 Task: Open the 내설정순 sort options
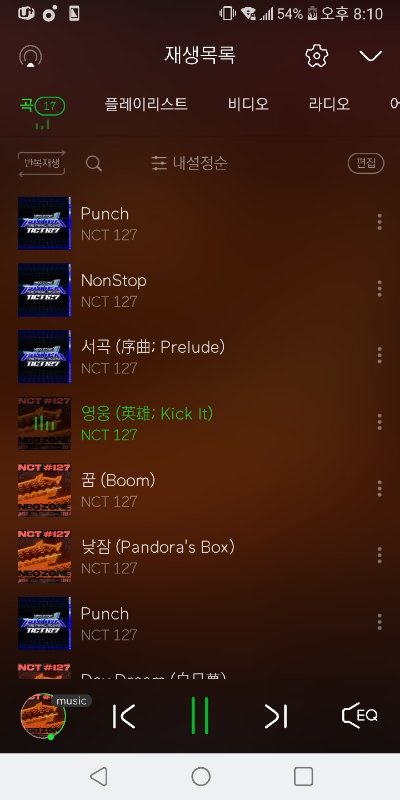[190, 163]
